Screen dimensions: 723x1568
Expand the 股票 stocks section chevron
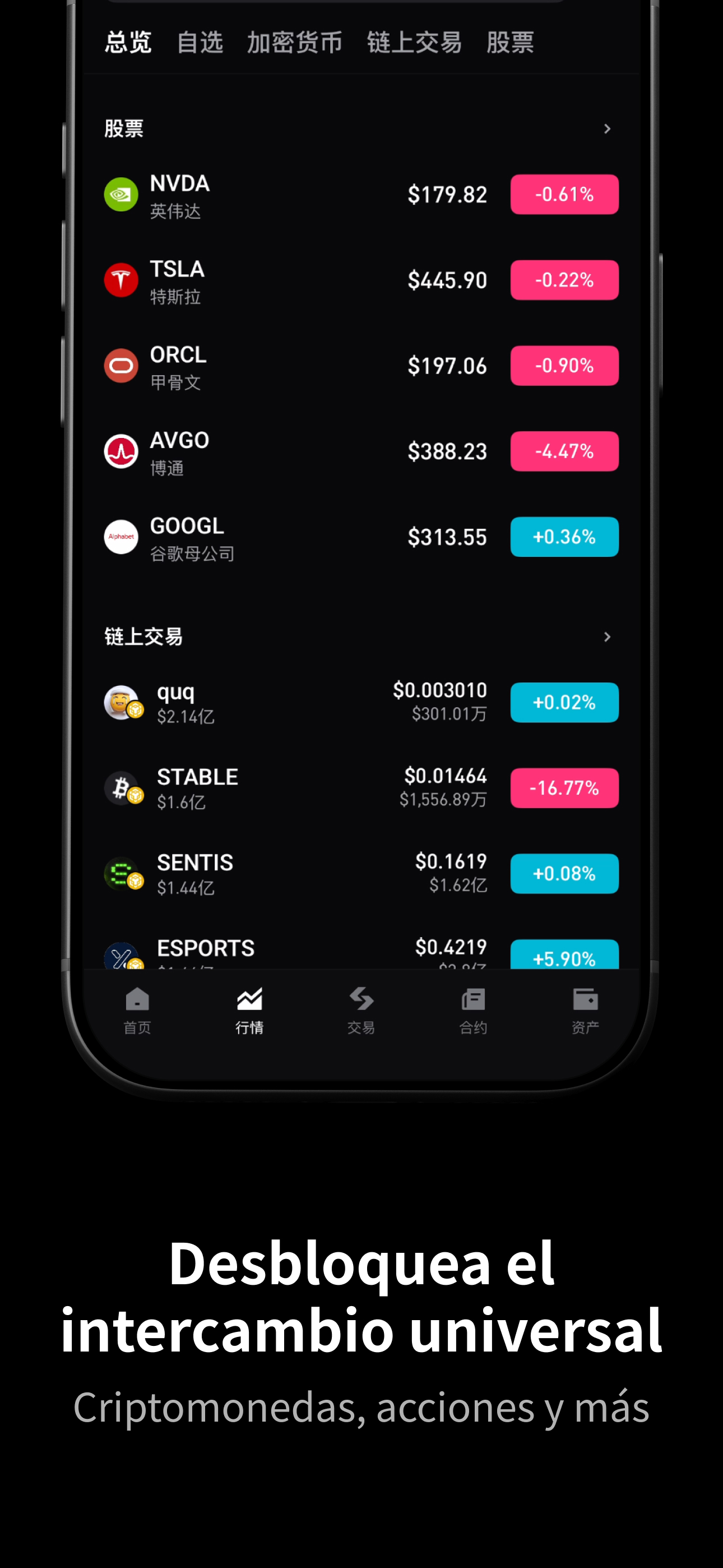pyautogui.click(x=607, y=128)
